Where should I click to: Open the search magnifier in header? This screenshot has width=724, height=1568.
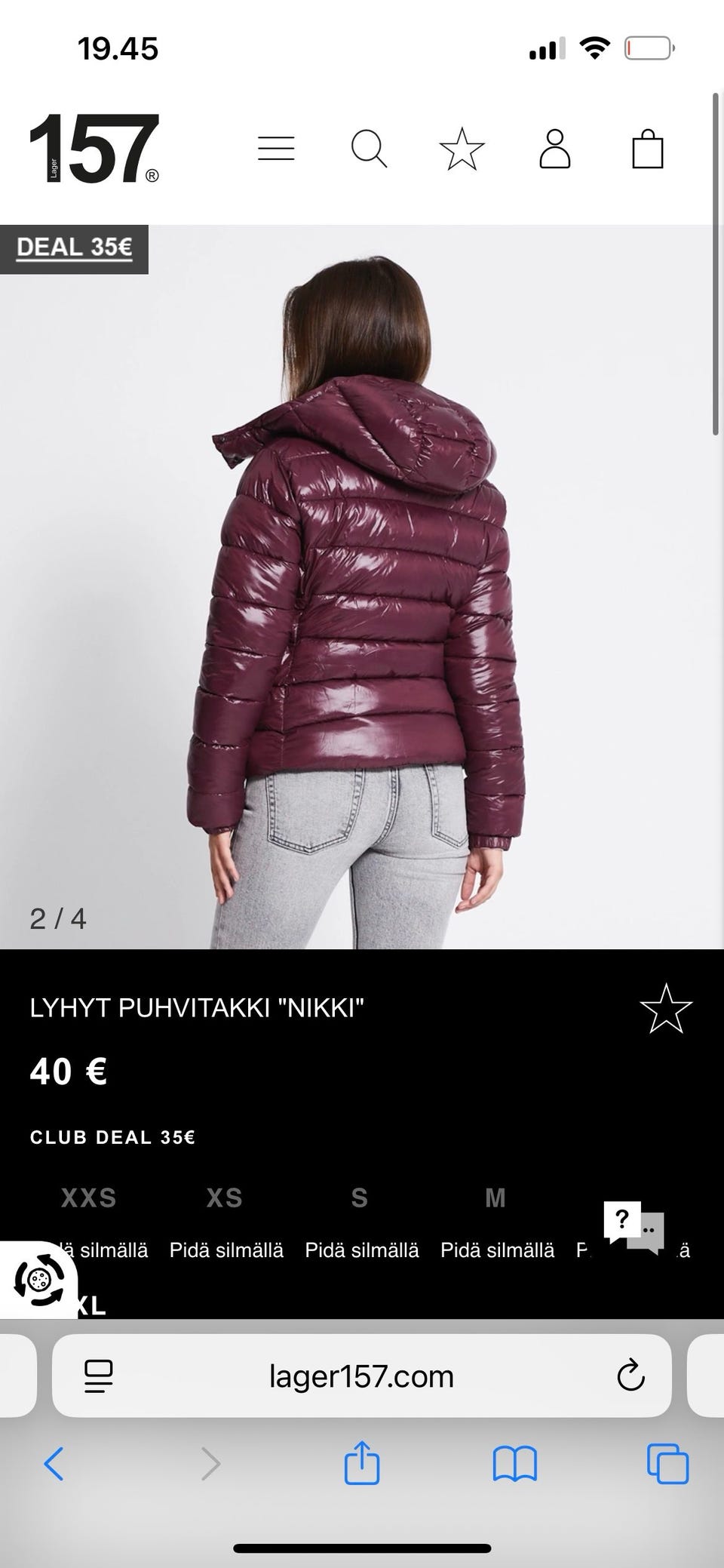(369, 149)
